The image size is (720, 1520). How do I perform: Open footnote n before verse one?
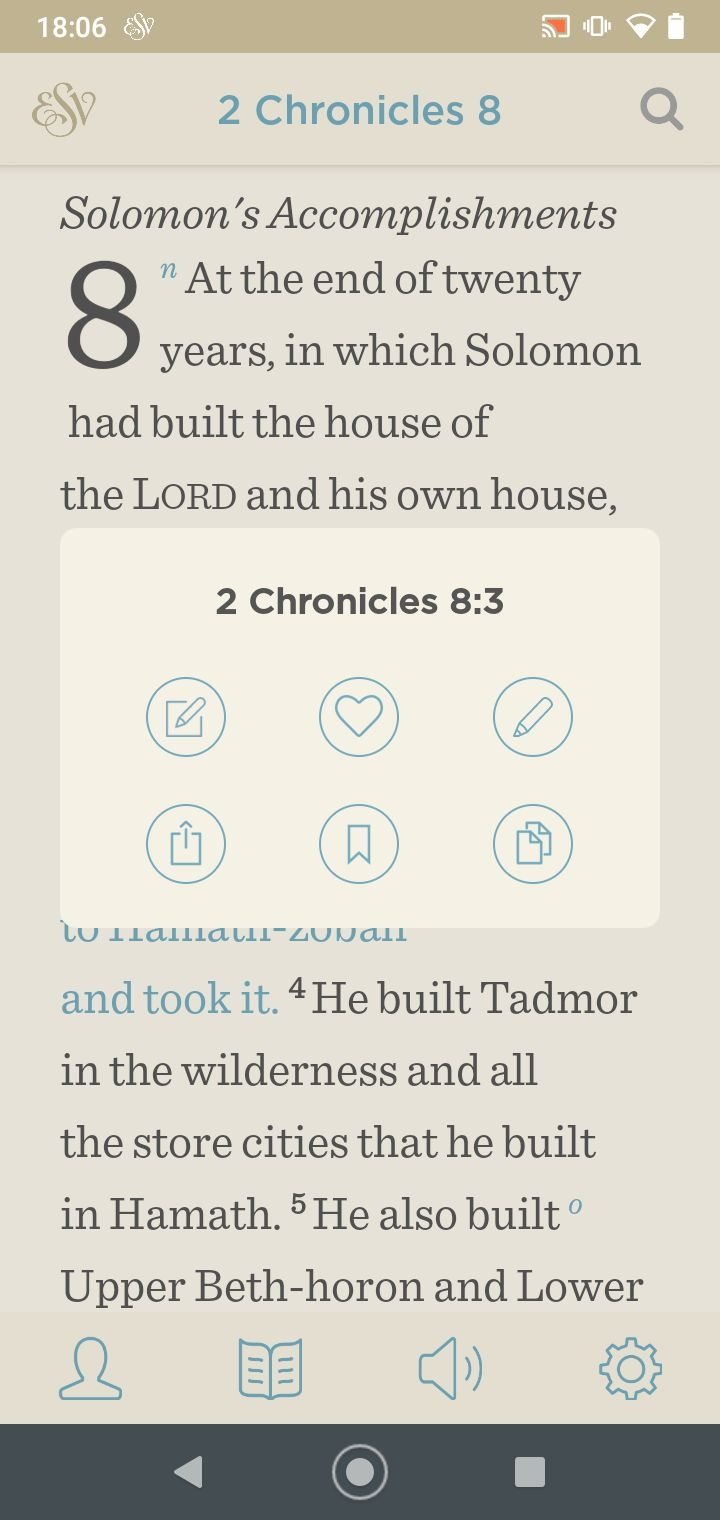pyautogui.click(x=169, y=271)
